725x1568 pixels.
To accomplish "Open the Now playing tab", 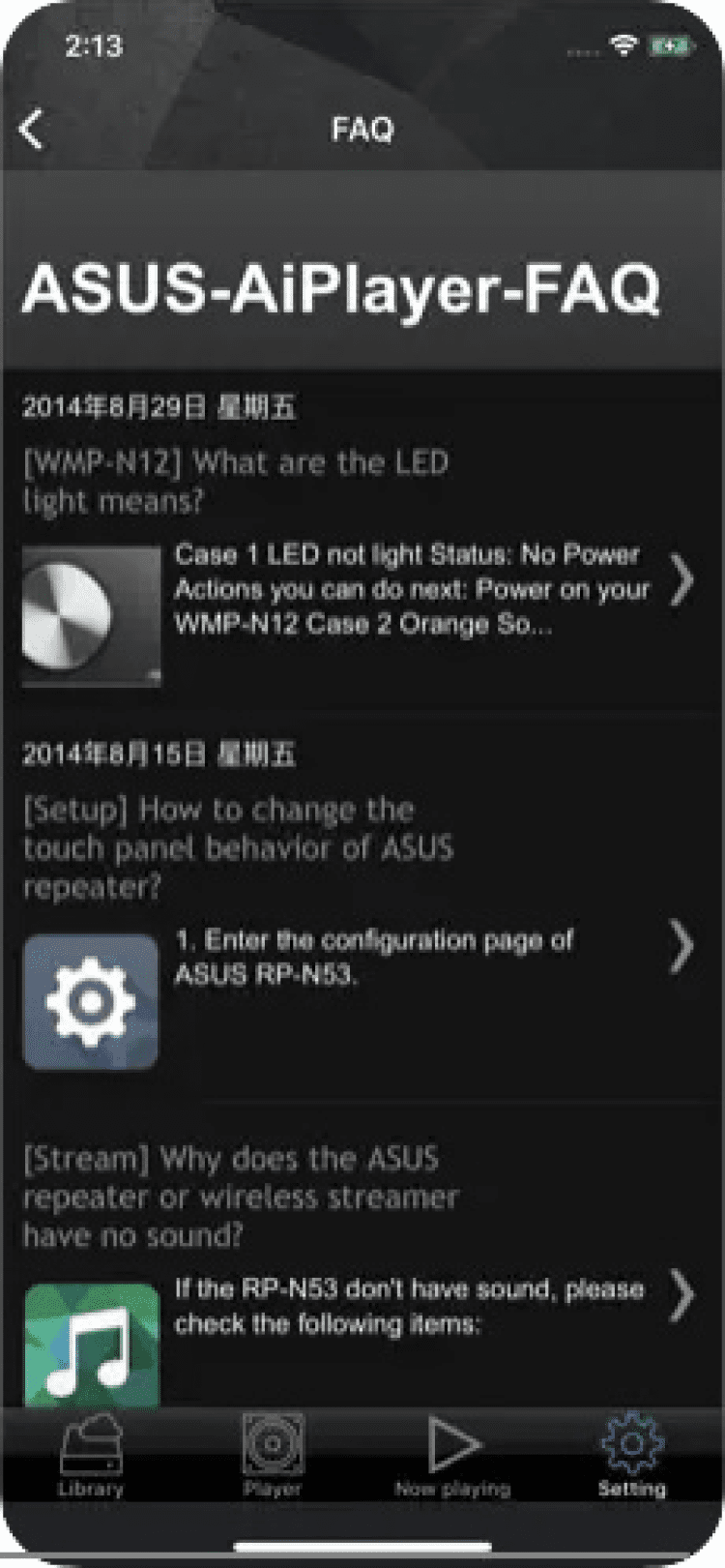I will point(452,1456).
